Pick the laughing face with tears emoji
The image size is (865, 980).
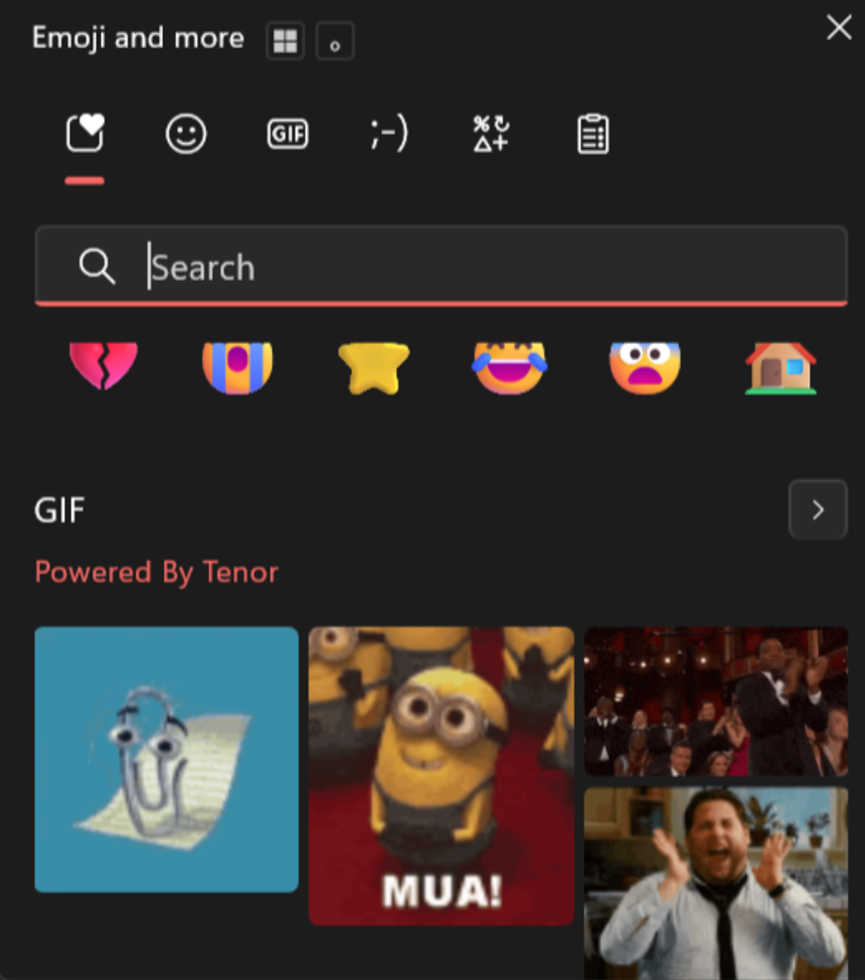click(509, 366)
